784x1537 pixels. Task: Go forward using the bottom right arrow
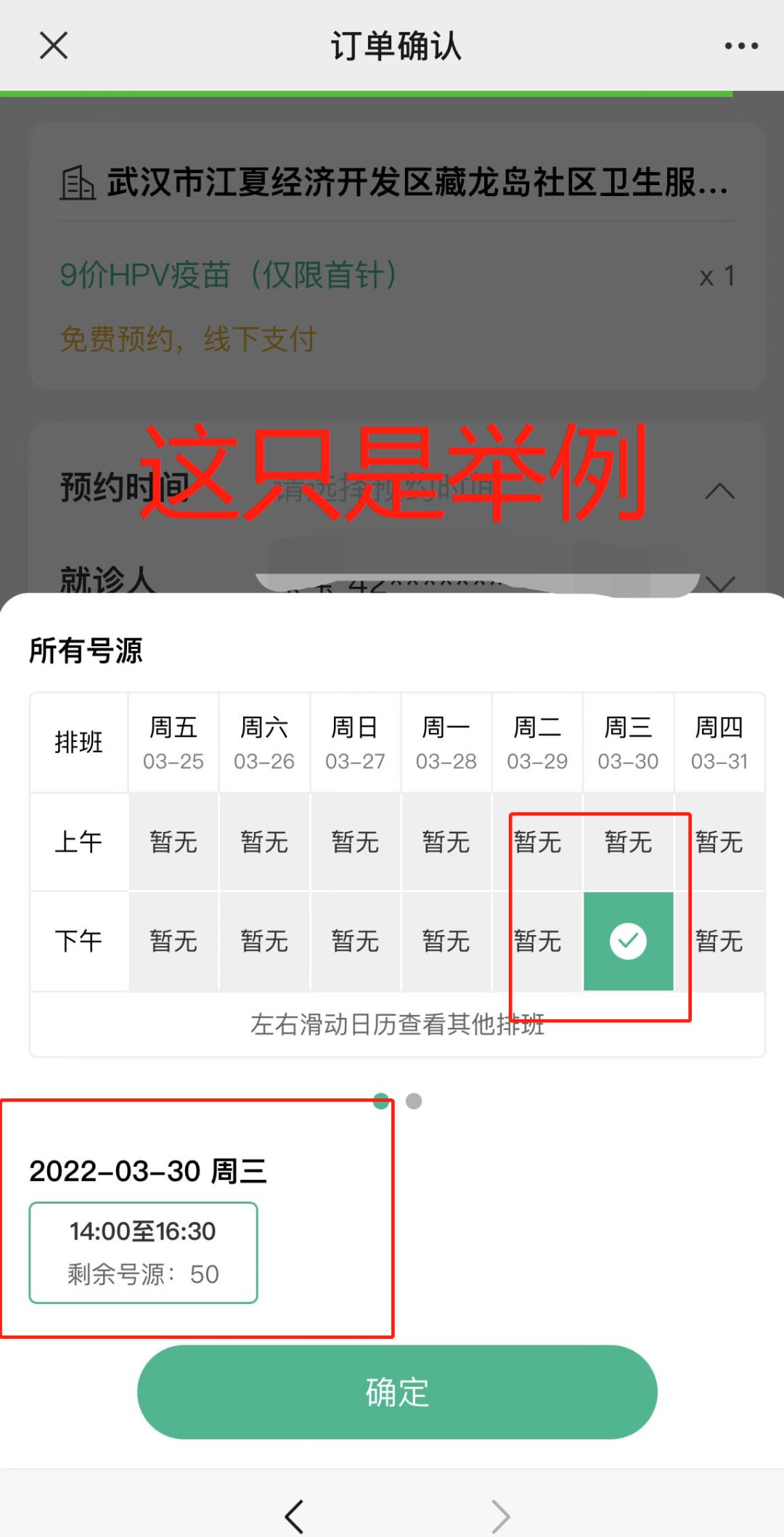tap(500, 1516)
